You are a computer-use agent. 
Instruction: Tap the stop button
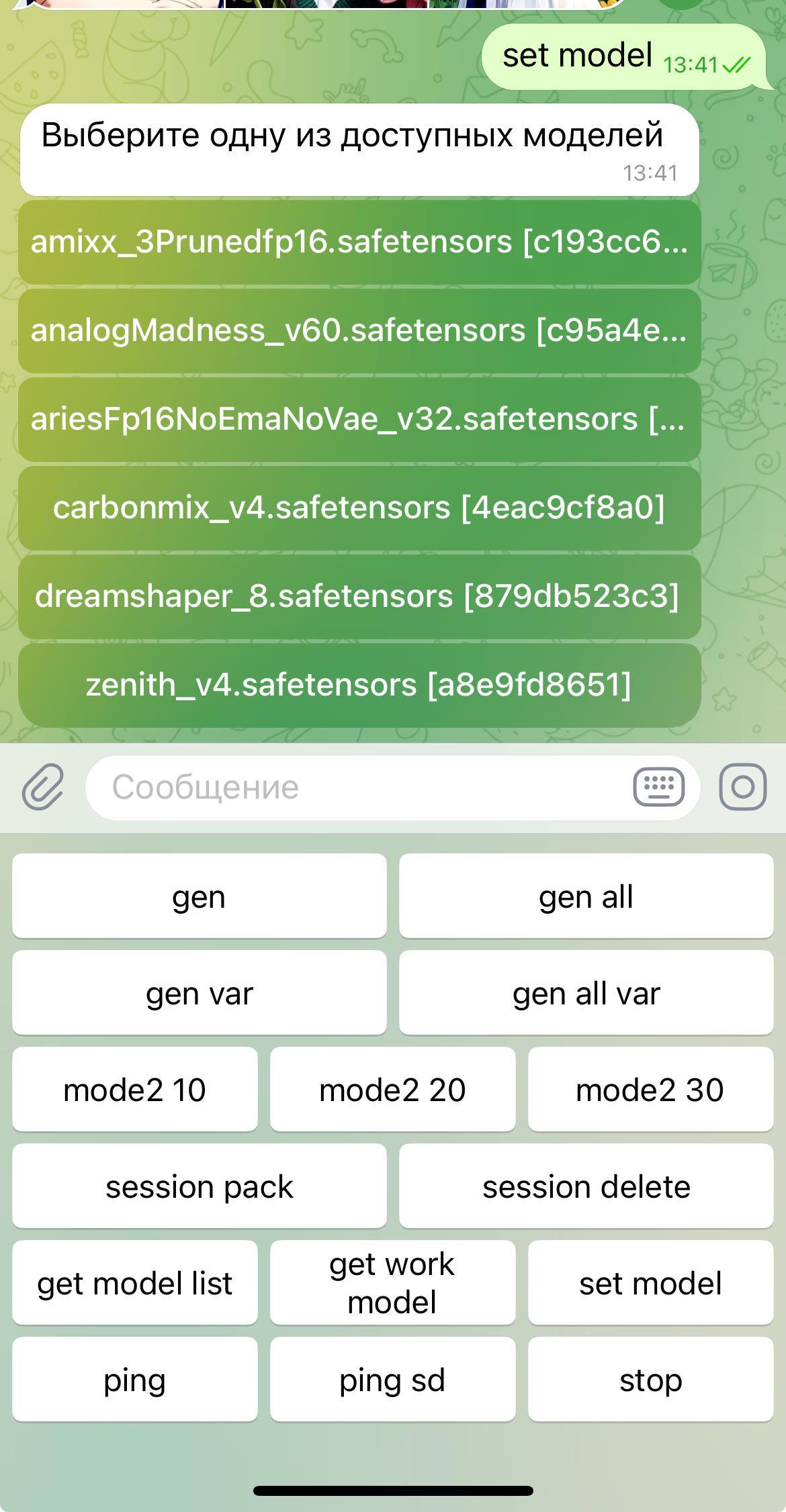click(x=650, y=1380)
